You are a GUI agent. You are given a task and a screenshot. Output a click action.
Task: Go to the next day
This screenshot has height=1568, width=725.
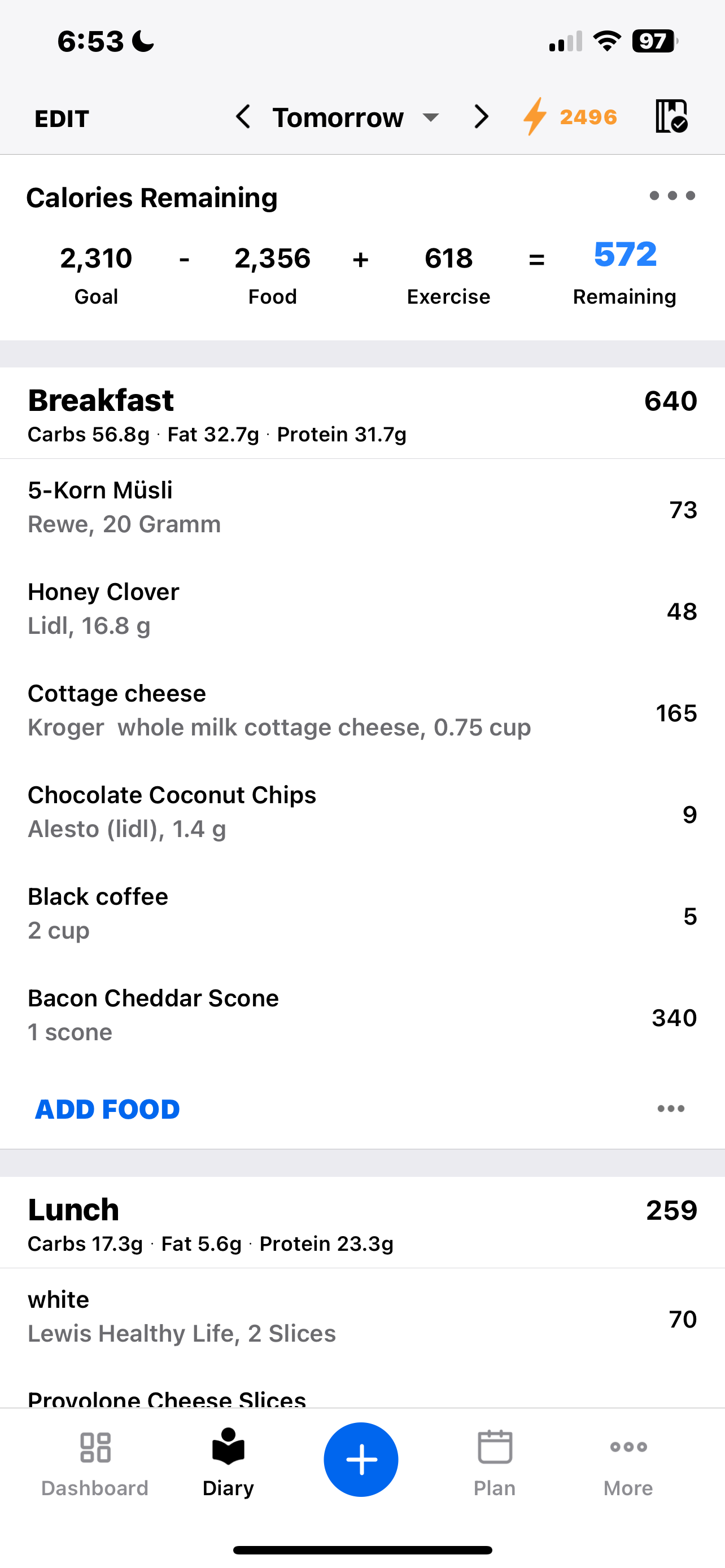tap(481, 117)
